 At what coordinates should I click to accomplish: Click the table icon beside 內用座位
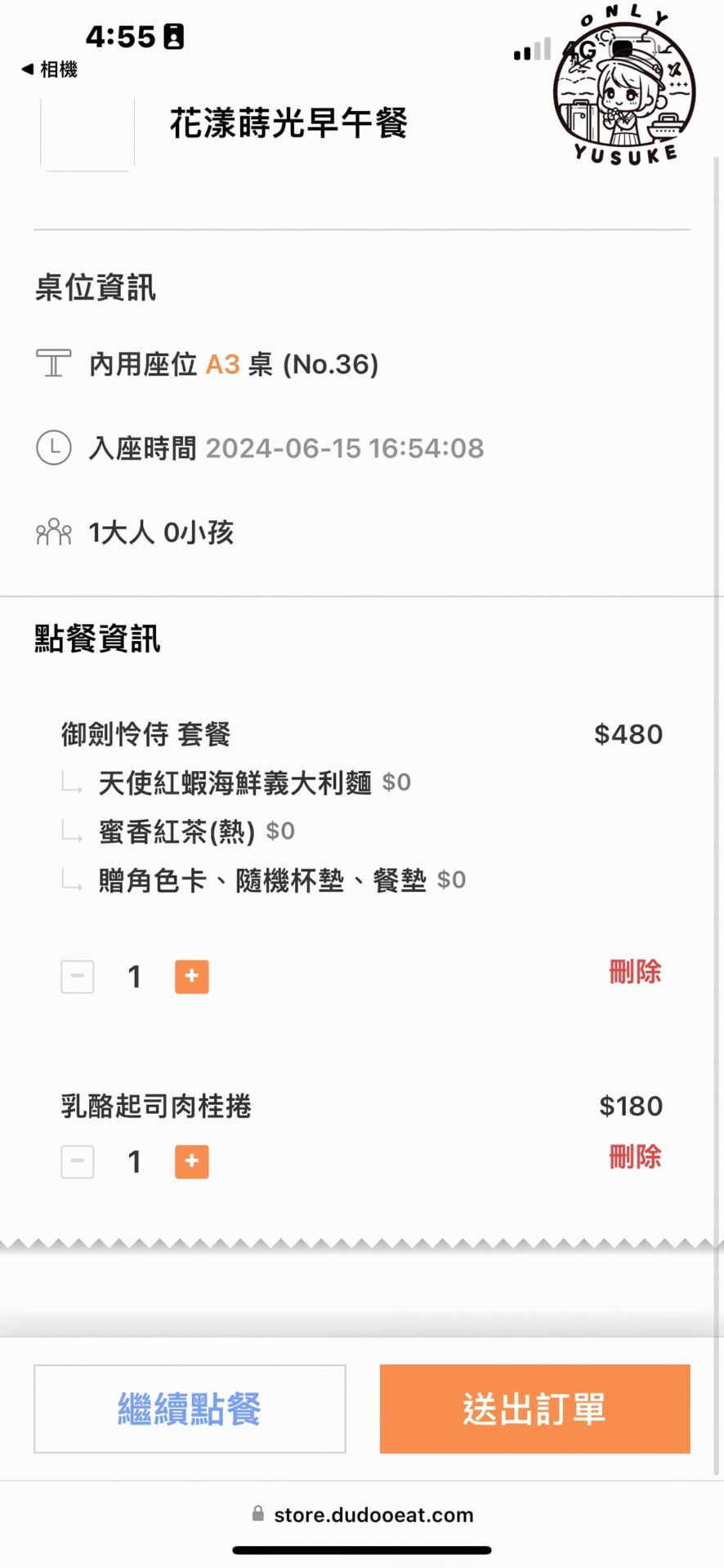coord(52,364)
